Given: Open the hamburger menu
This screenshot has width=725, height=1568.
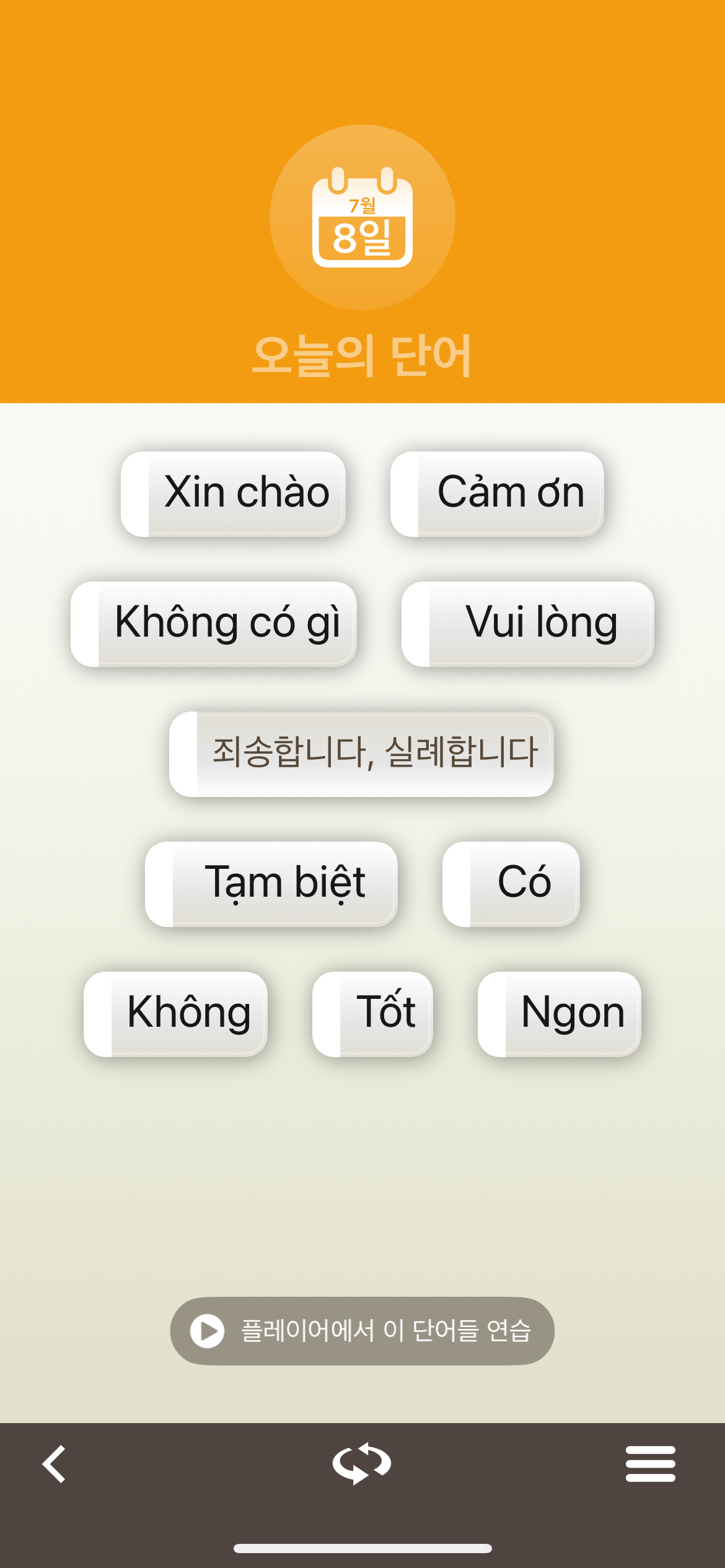Looking at the screenshot, I should tap(650, 1464).
